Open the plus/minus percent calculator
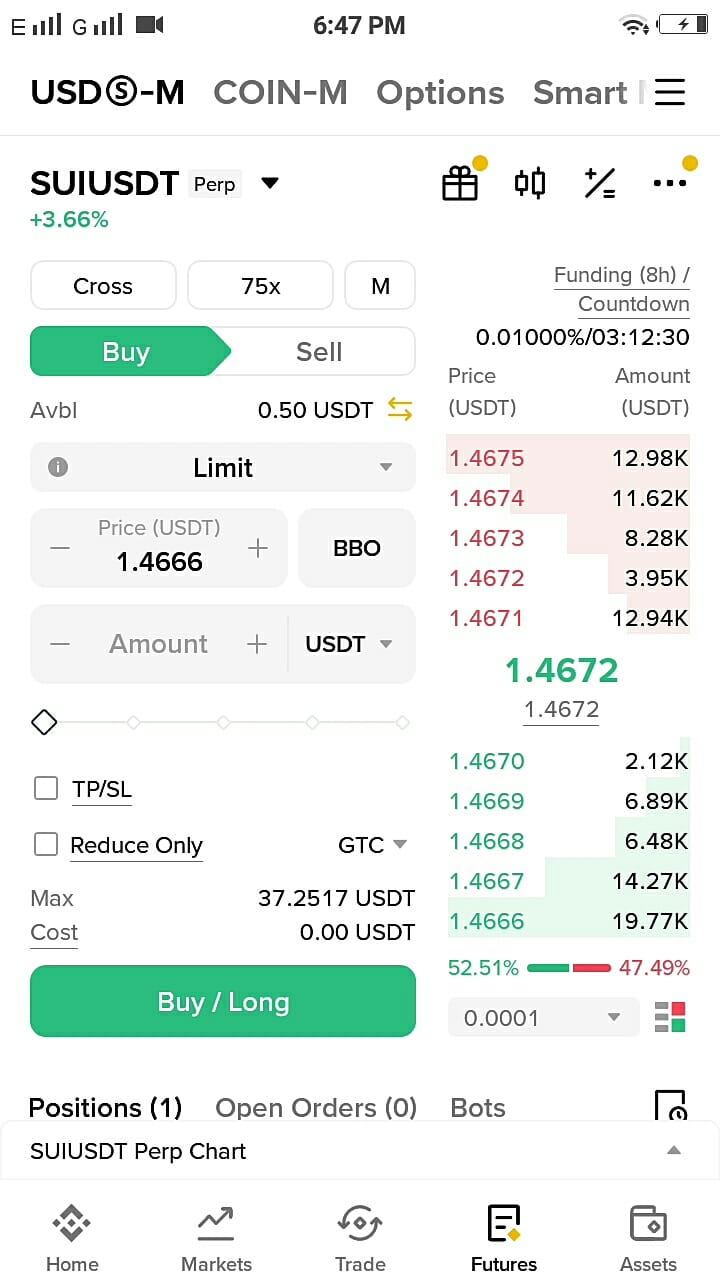Image resolution: width=720 pixels, height=1280 pixels. [x=599, y=183]
